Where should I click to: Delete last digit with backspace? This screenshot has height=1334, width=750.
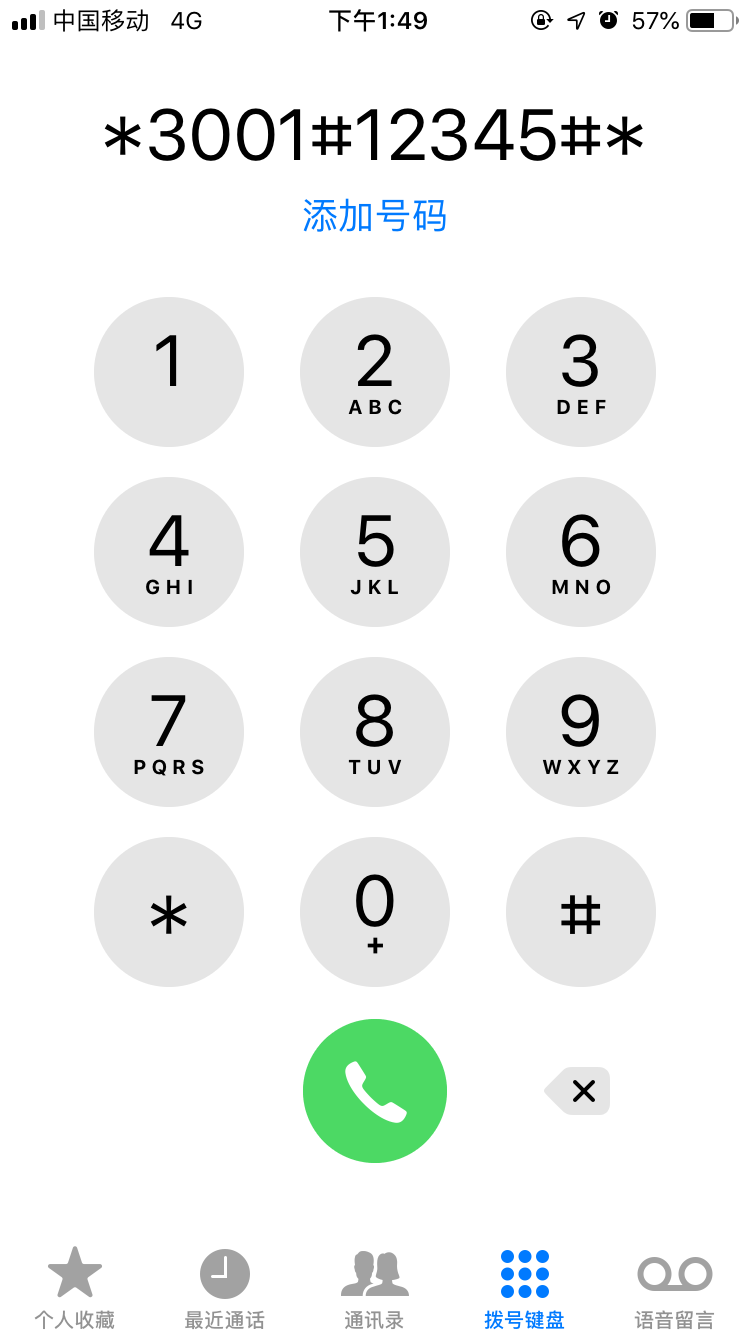tap(579, 1091)
